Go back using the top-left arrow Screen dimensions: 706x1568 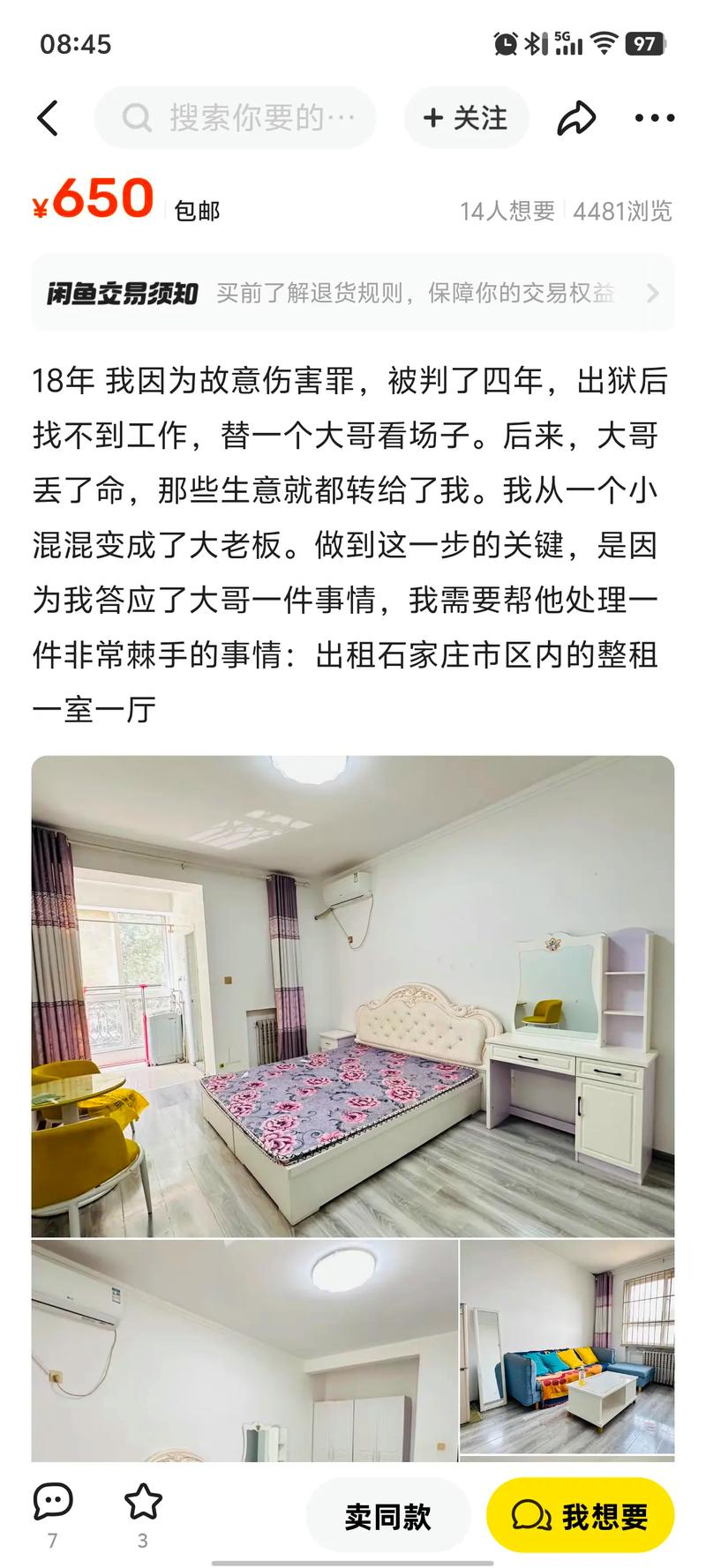(x=49, y=118)
